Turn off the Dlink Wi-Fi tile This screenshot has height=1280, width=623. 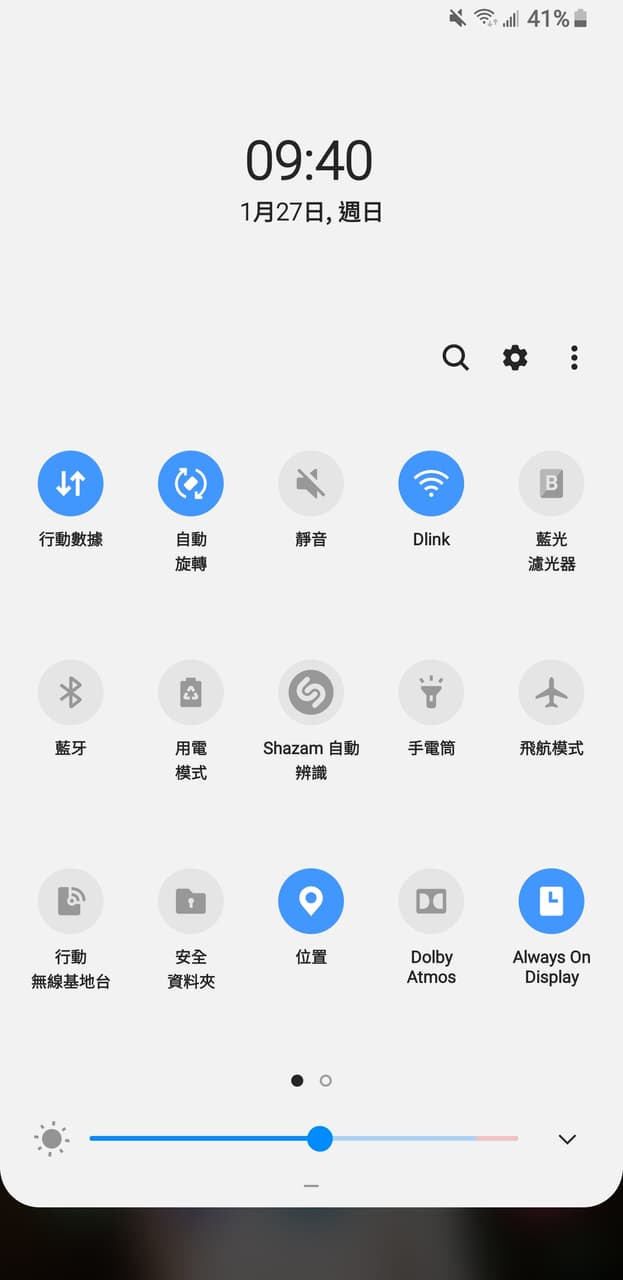[431, 484]
